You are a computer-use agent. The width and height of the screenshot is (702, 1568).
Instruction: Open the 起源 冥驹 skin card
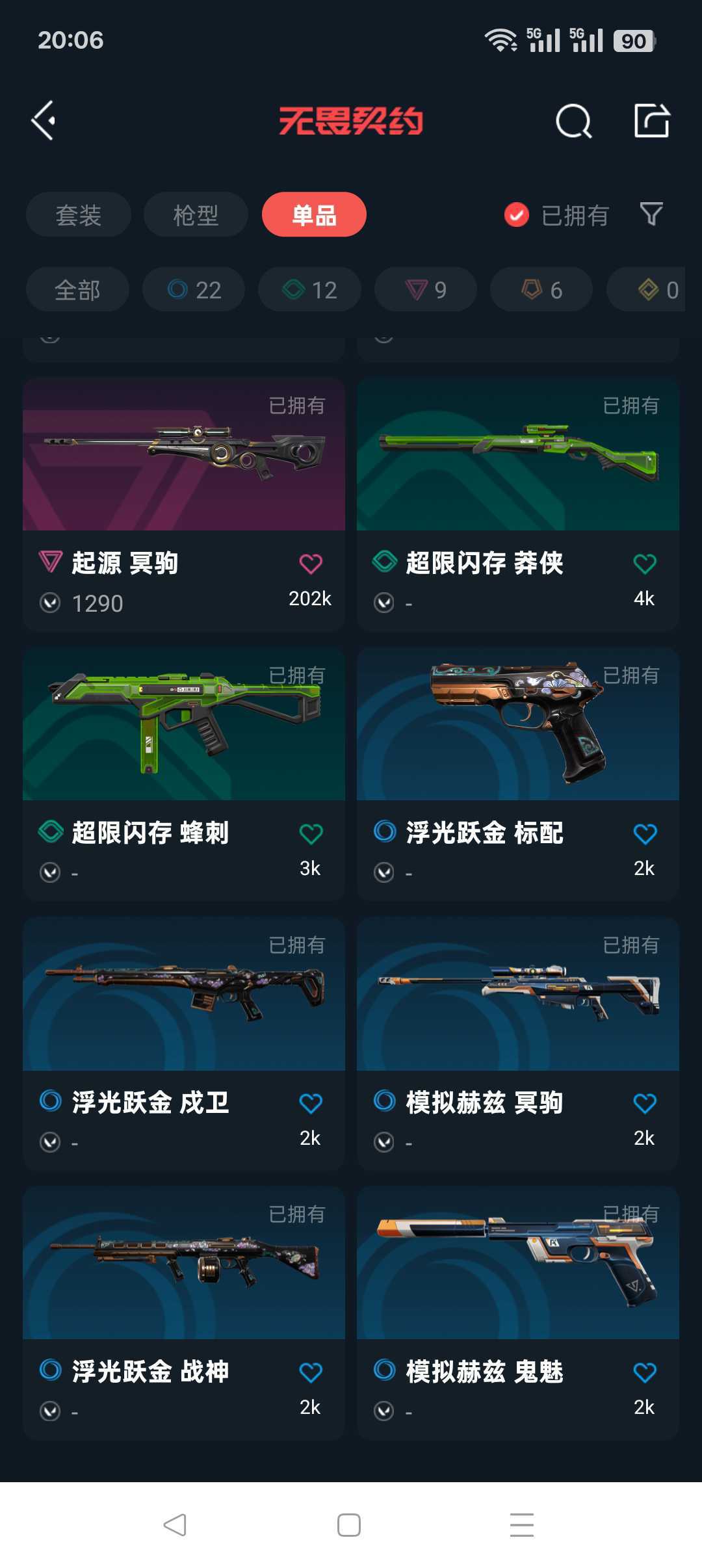coord(184,504)
